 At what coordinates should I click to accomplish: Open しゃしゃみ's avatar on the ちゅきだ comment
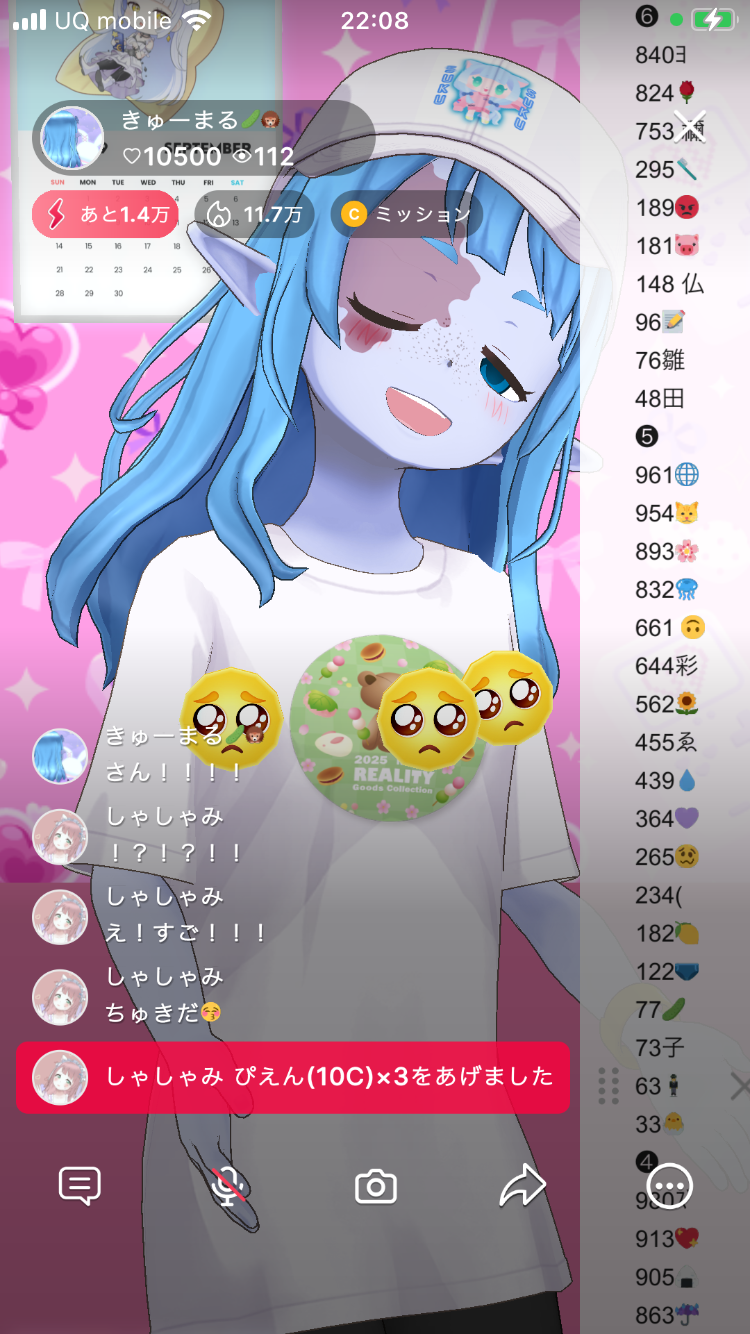point(60,997)
